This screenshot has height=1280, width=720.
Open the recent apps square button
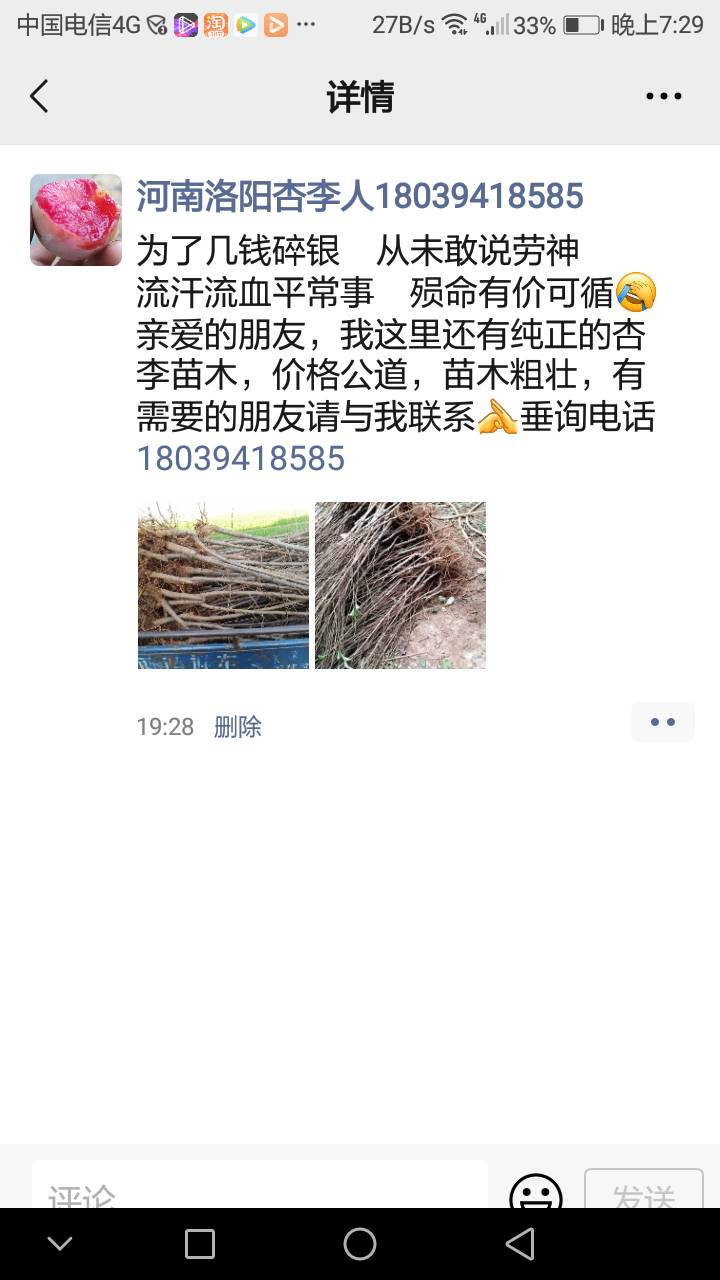(200, 1244)
